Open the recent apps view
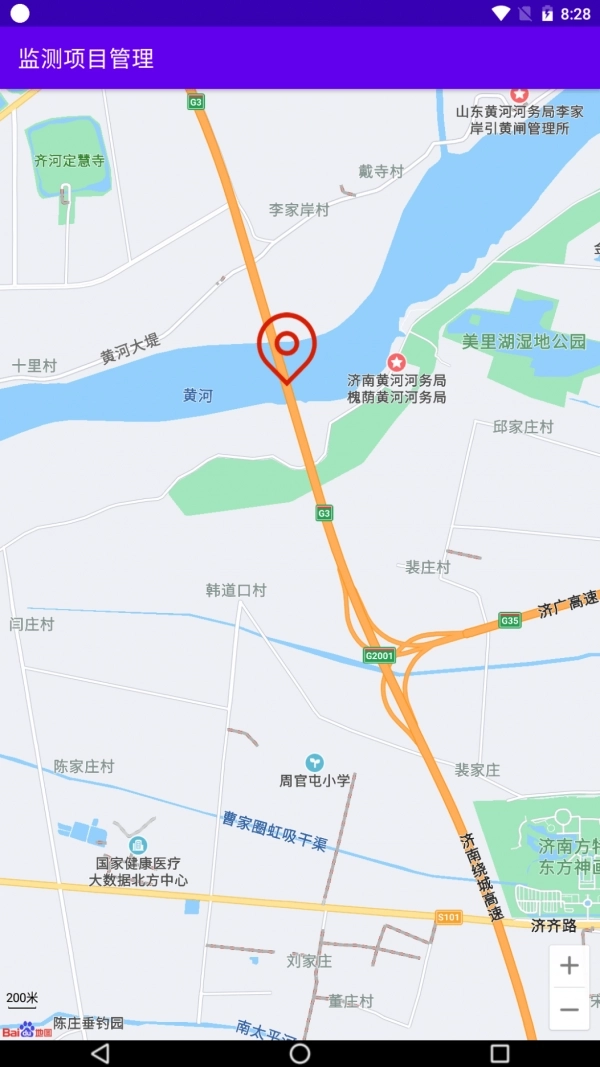600x1067 pixels. point(499,1053)
